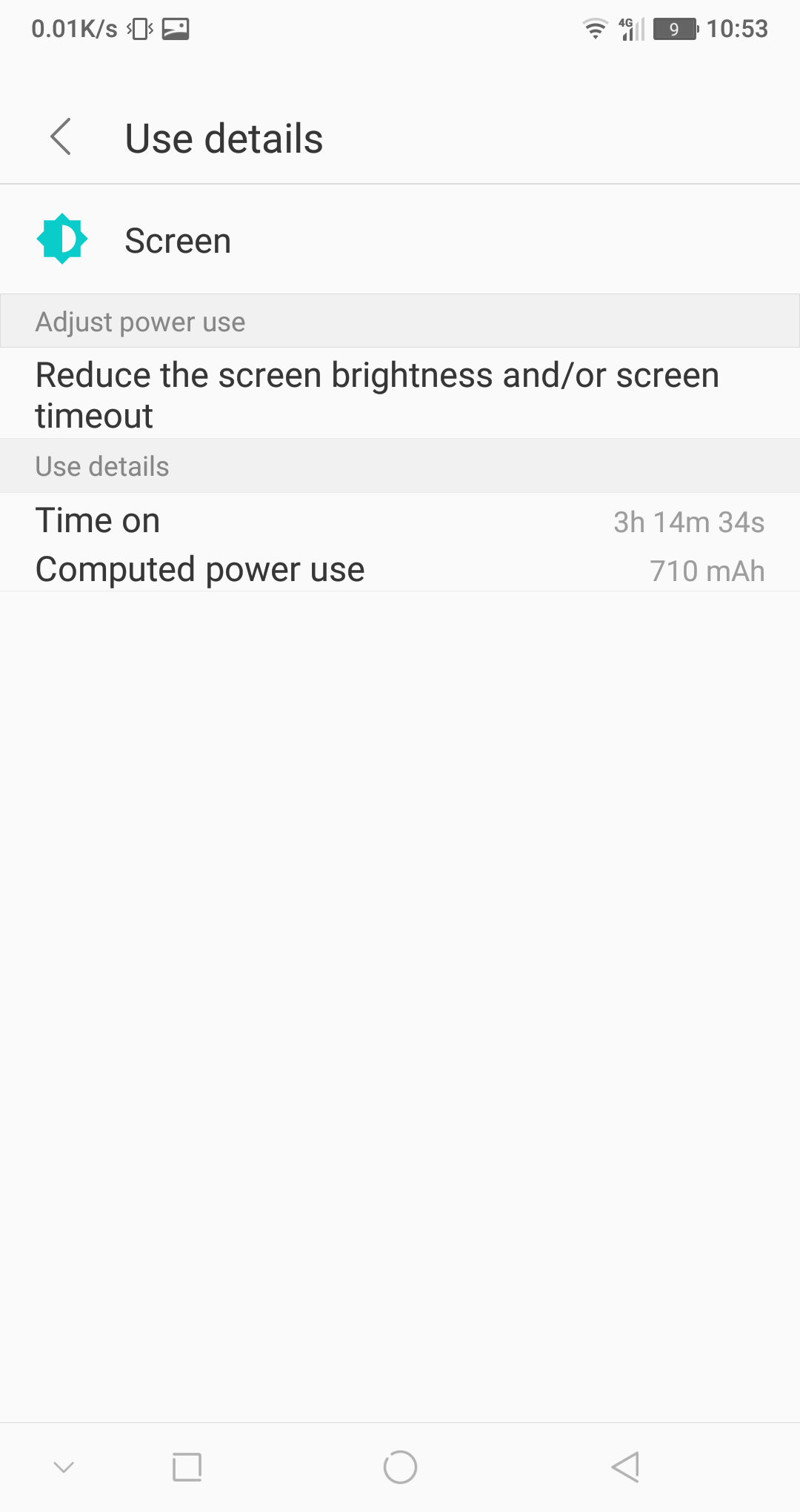Open recent apps from navigation bar
Image resolution: width=800 pixels, height=1512 pixels.
(x=187, y=1467)
